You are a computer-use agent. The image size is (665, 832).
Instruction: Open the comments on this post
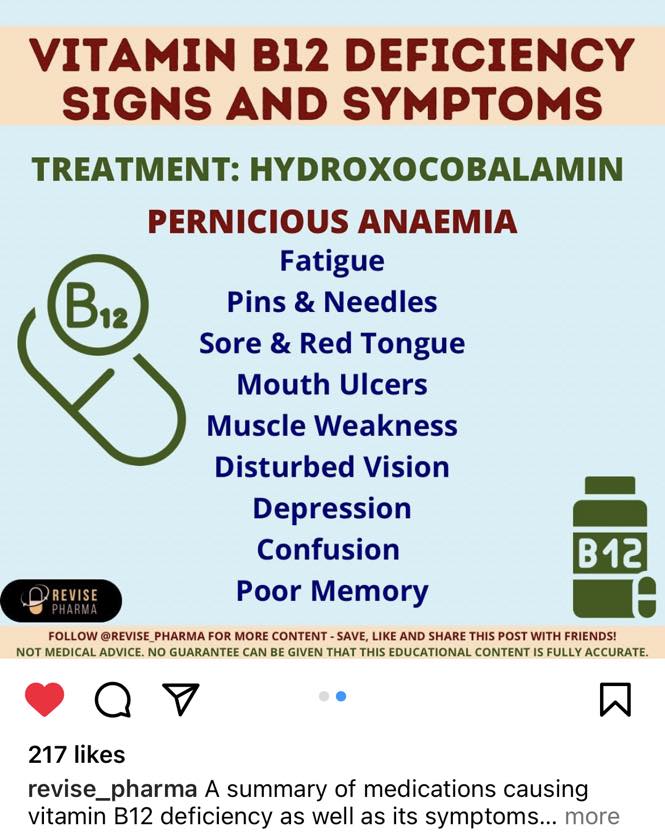113,699
